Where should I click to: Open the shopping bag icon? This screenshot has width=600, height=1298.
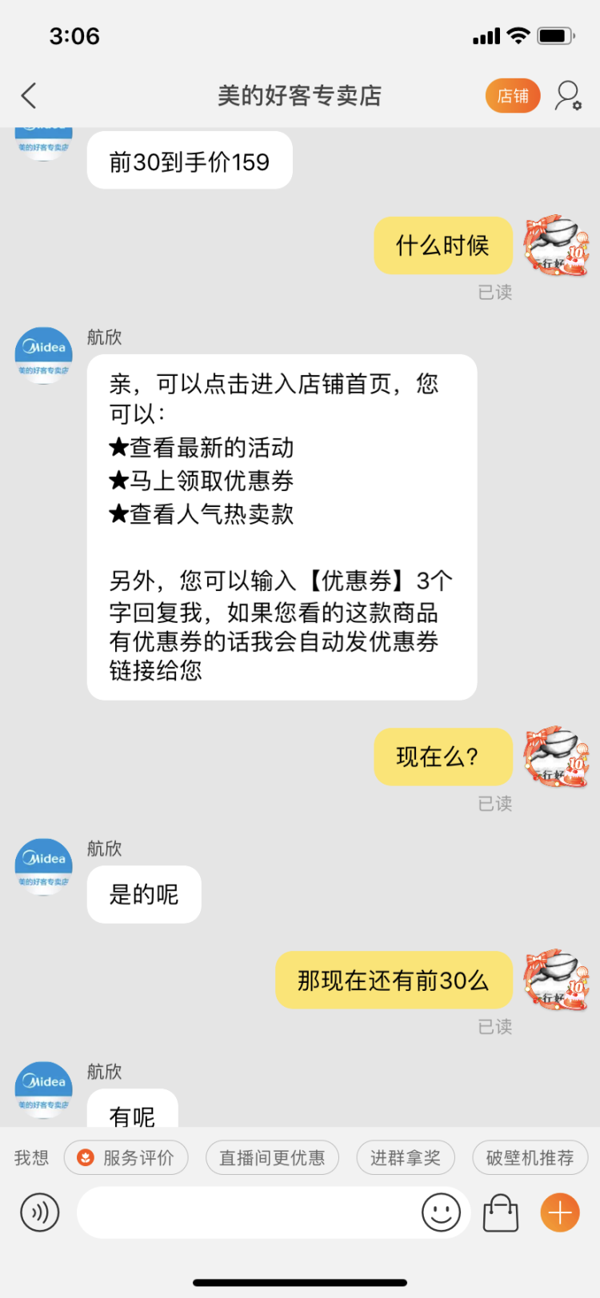tap(501, 1213)
